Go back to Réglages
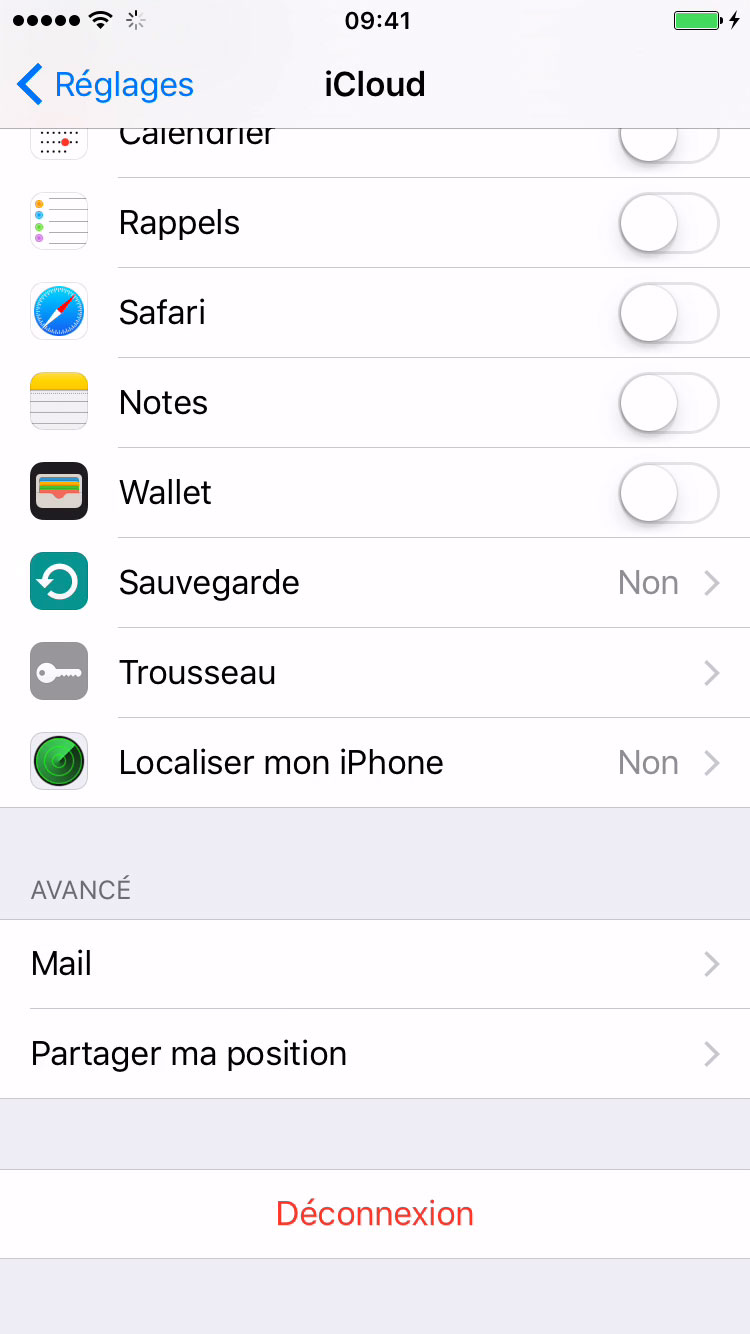The height and width of the screenshot is (1334, 750). (105, 85)
